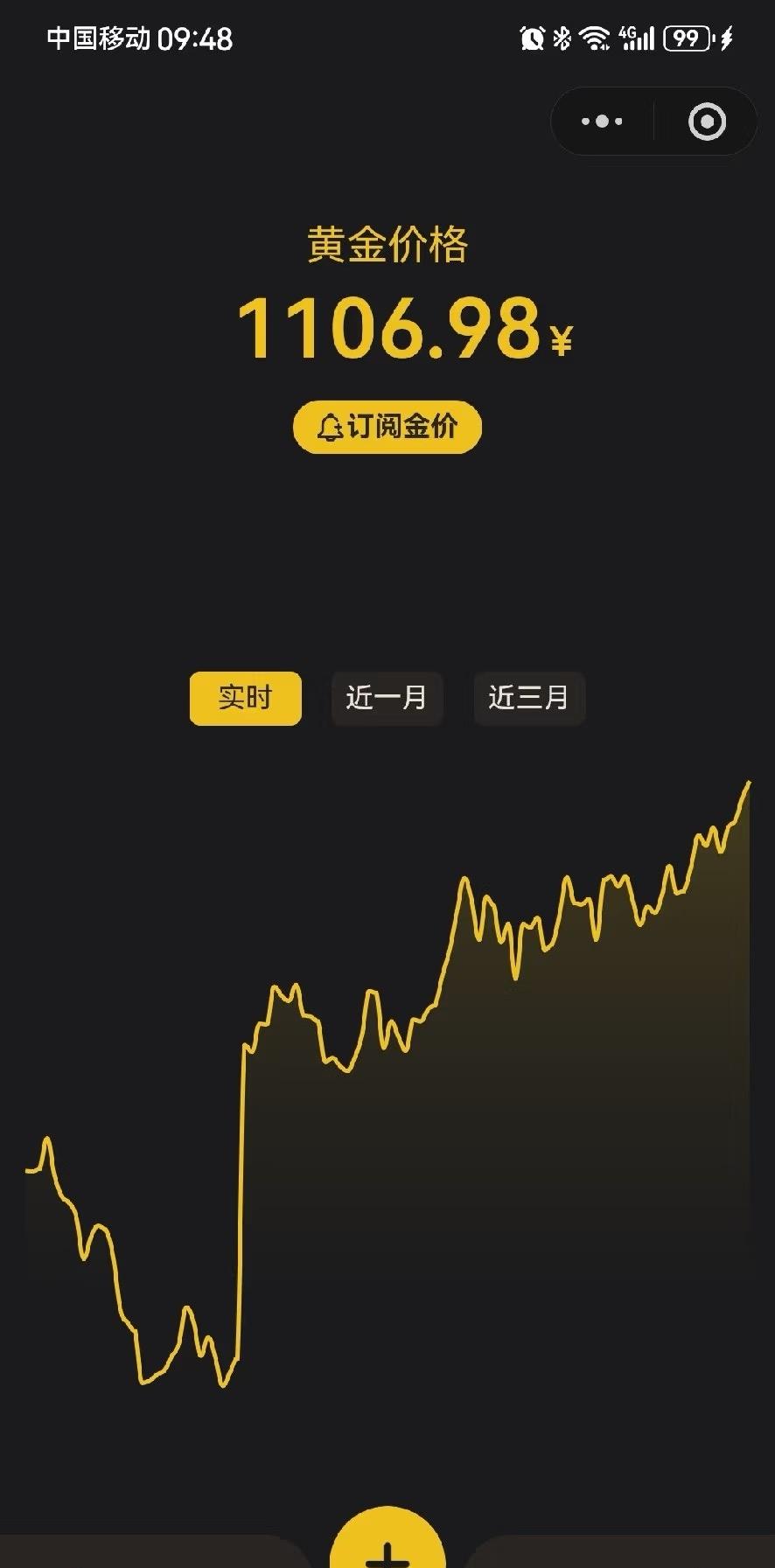775x1568 pixels.
Task: Tap the 黄金价格 title text
Action: click(x=387, y=246)
